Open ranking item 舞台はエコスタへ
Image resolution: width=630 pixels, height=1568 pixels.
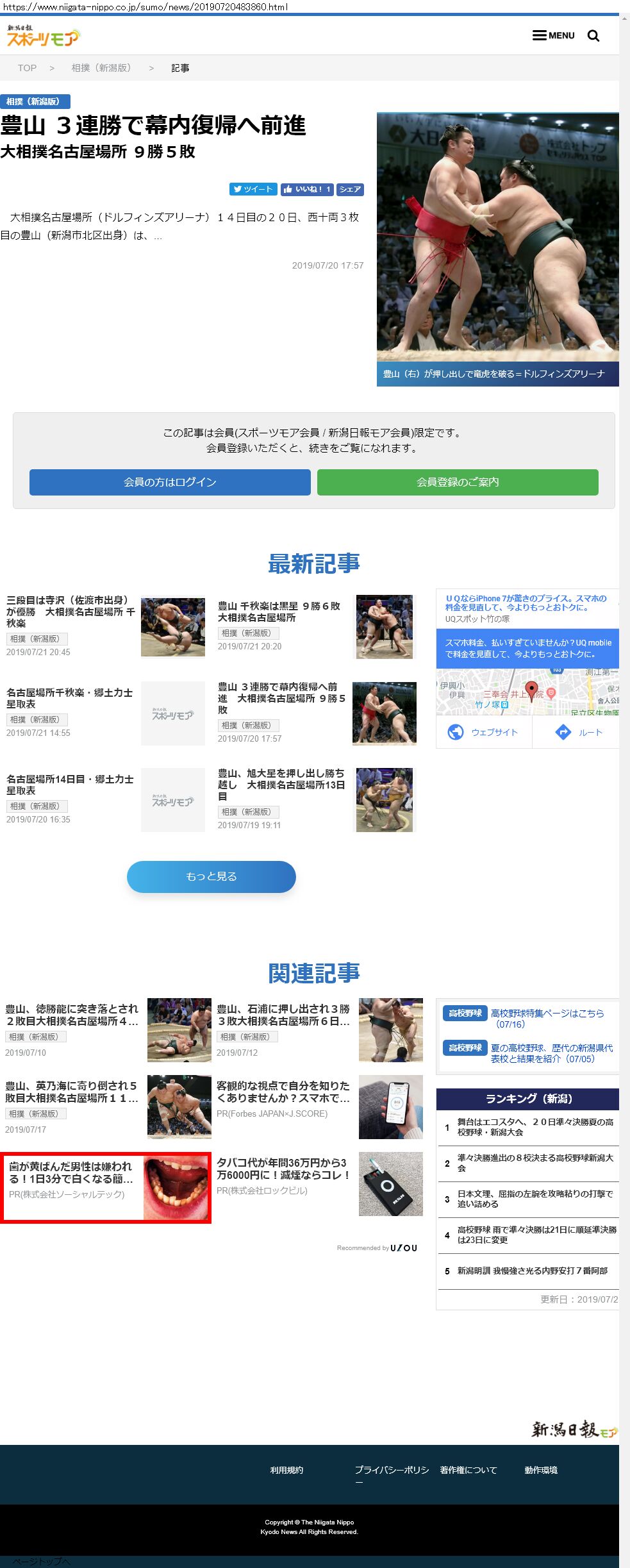click(x=535, y=1127)
